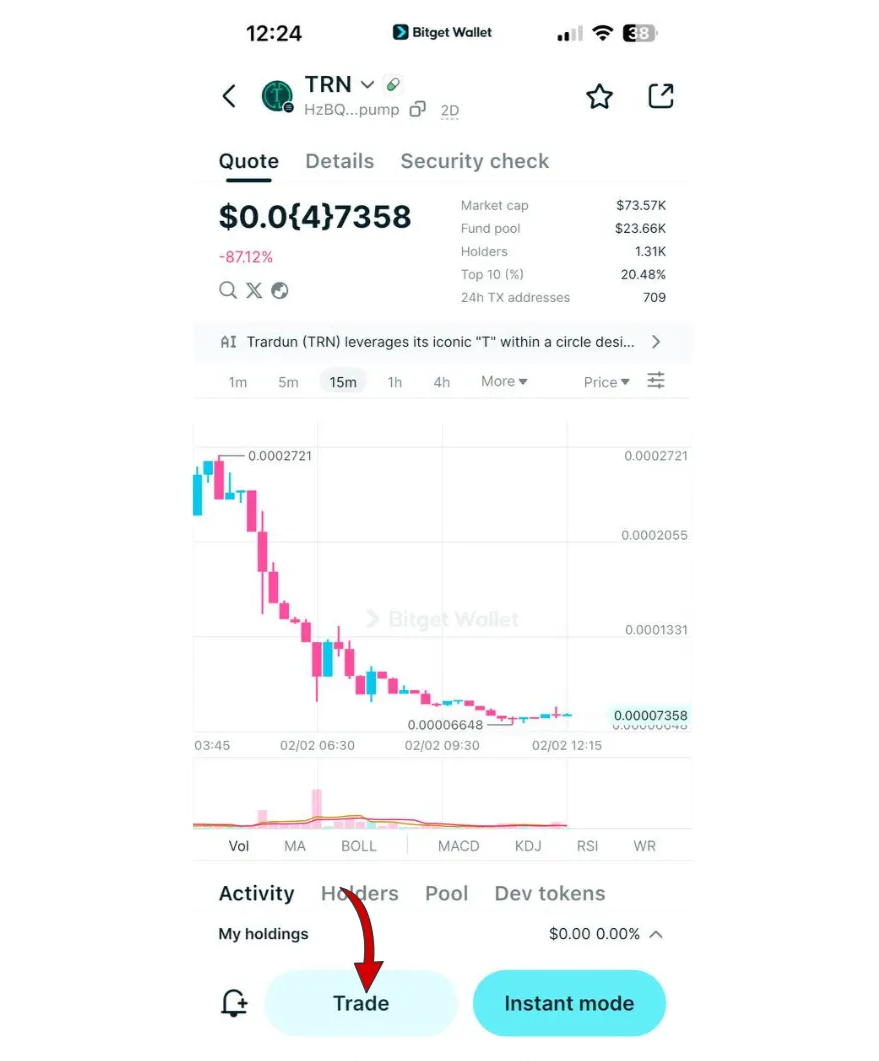This screenshot has width=879, height=1061.
Task: Open the price alerts bell icon
Action: [x=233, y=1003]
